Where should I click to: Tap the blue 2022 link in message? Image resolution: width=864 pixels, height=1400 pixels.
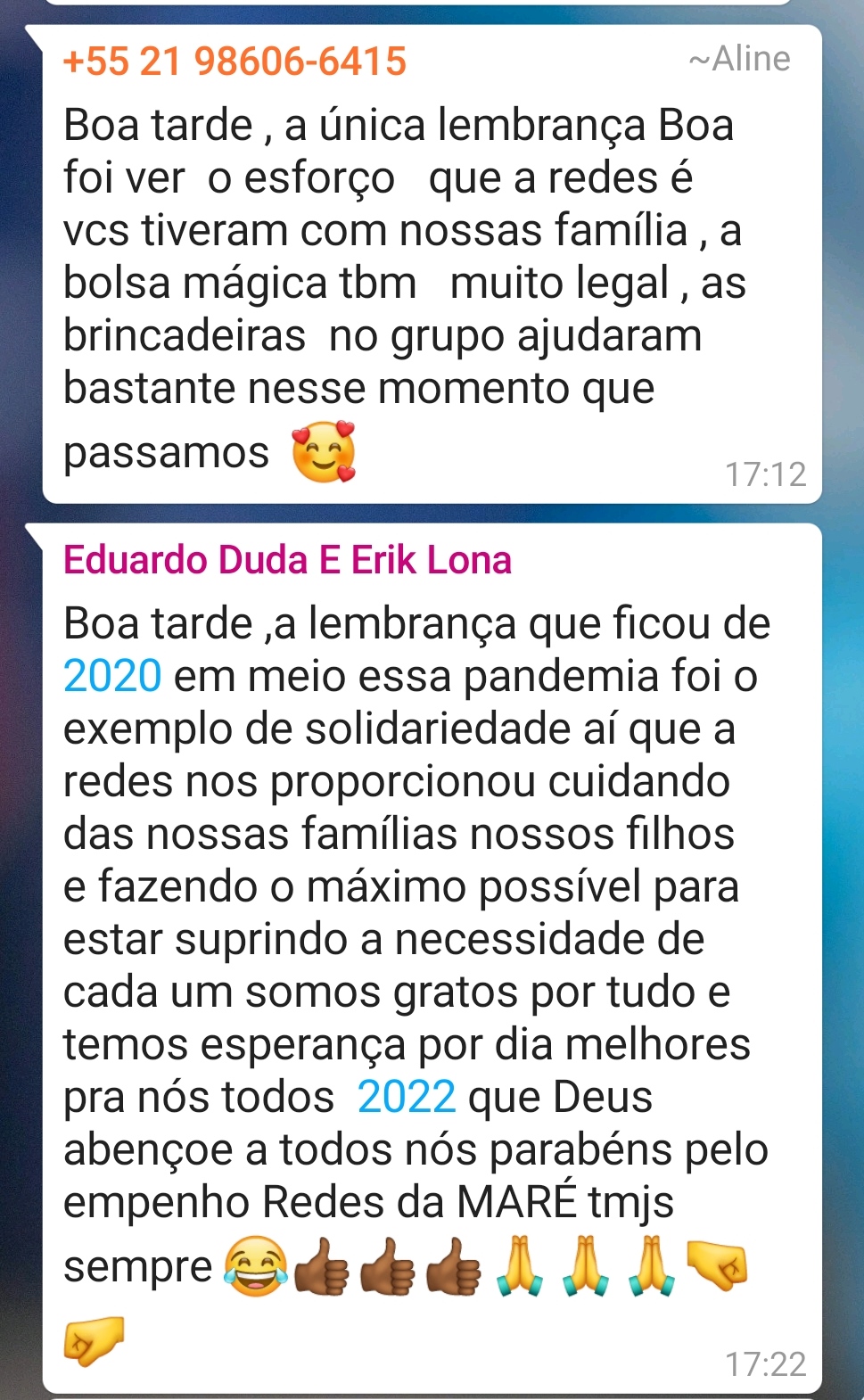407,1097
